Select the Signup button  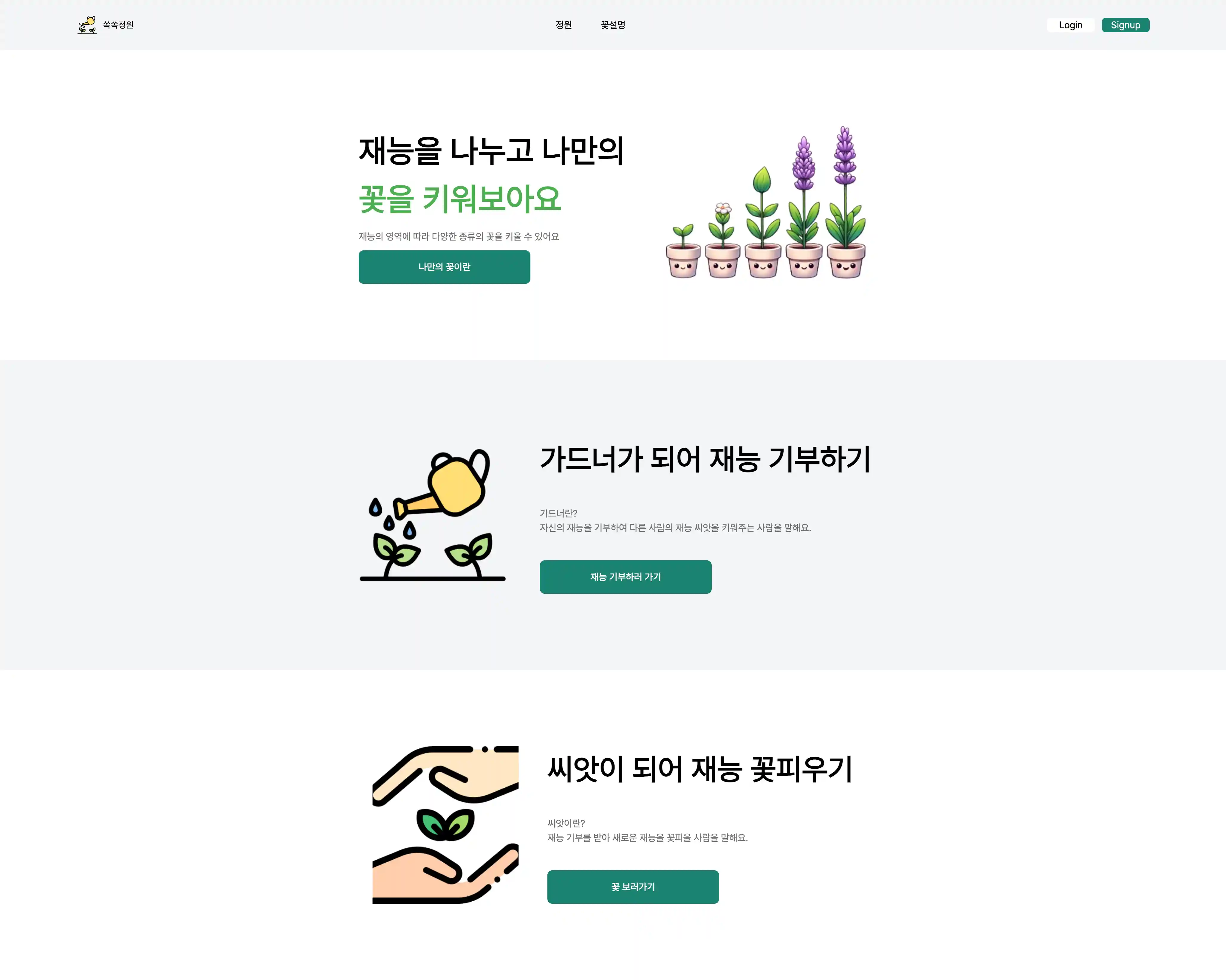point(1125,25)
